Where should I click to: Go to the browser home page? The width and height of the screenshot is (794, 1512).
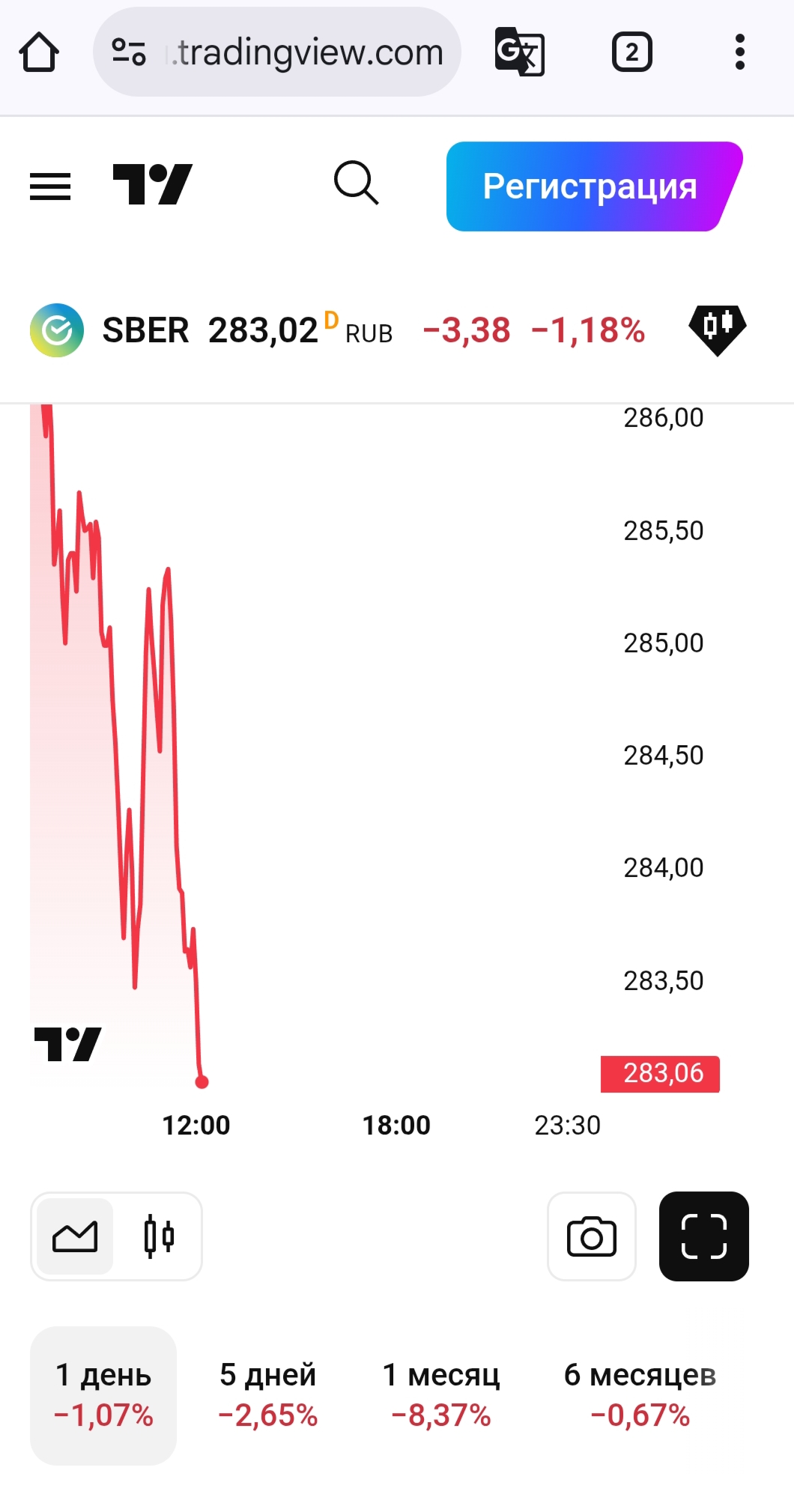pyautogui.click(x=39, y=52)
